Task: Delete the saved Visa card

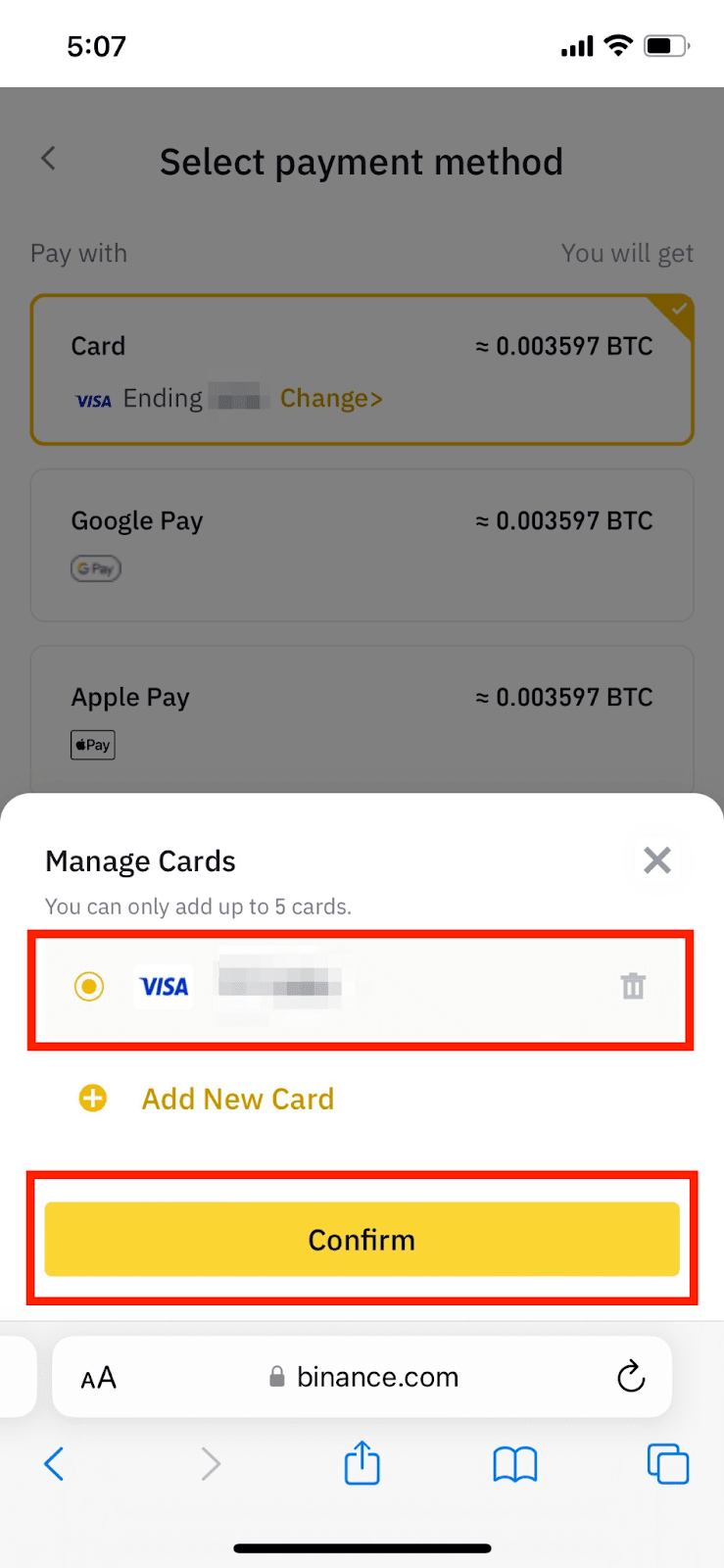Action: click(633, 986)
